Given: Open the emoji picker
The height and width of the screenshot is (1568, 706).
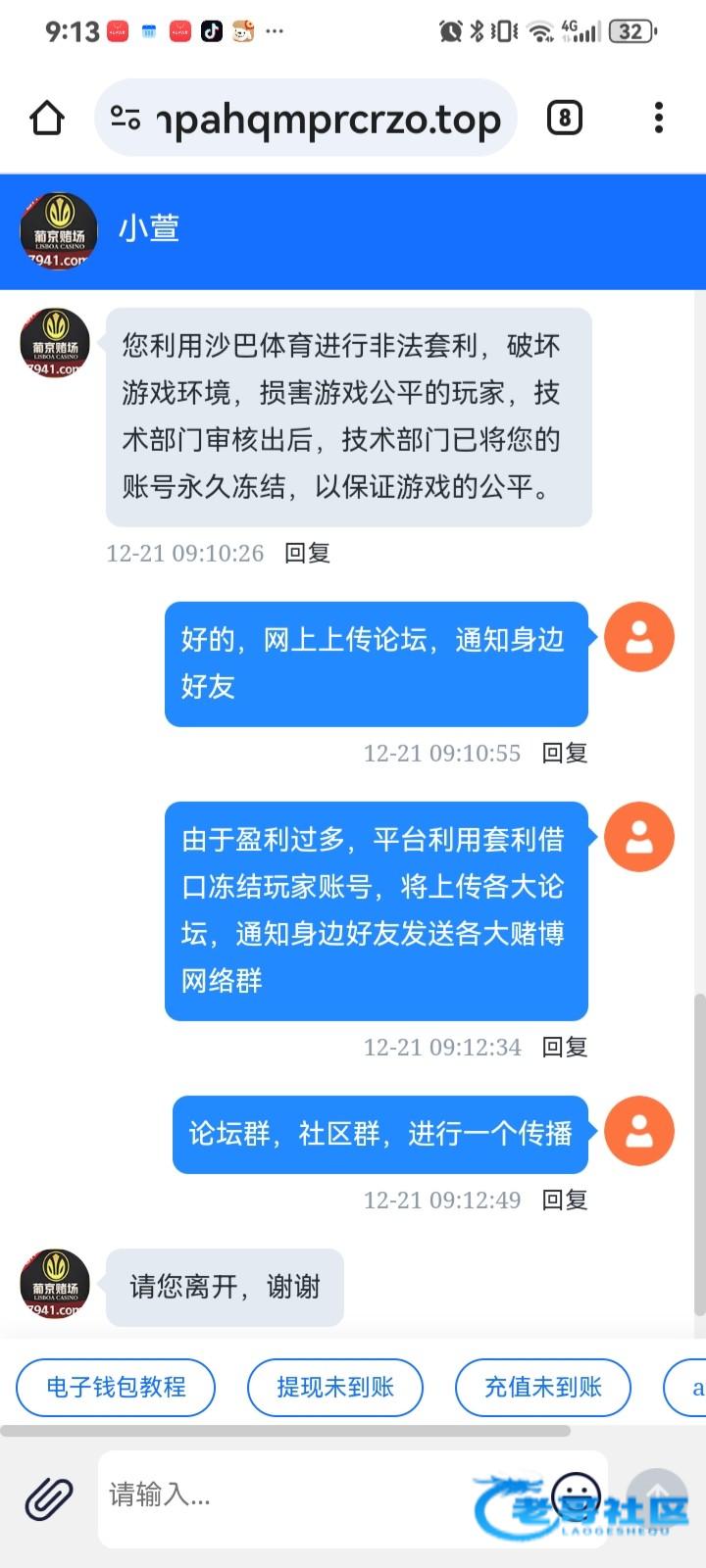Looking at the screenshot, I should point(577,1495).
